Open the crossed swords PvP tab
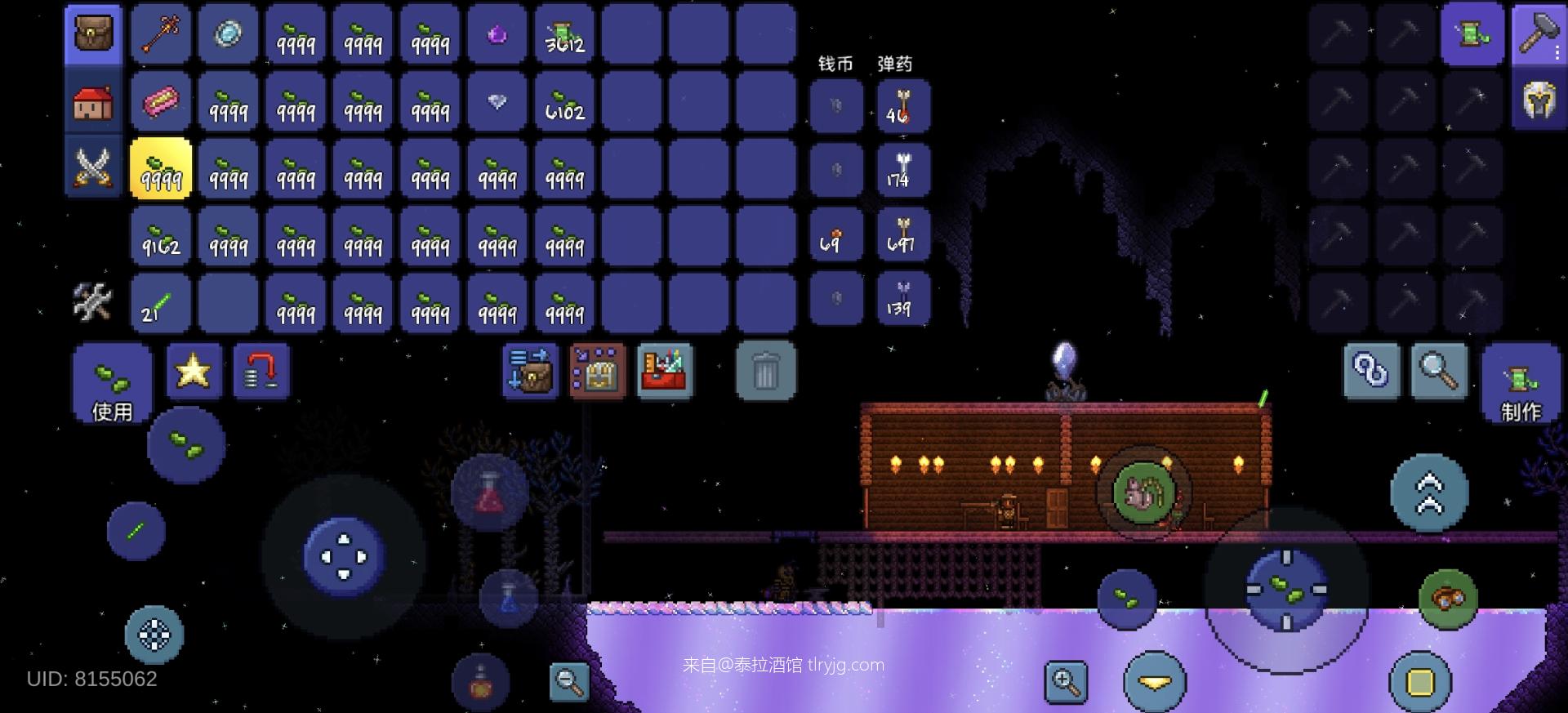Screen dimensions: 1568x713 click(93, 167)
